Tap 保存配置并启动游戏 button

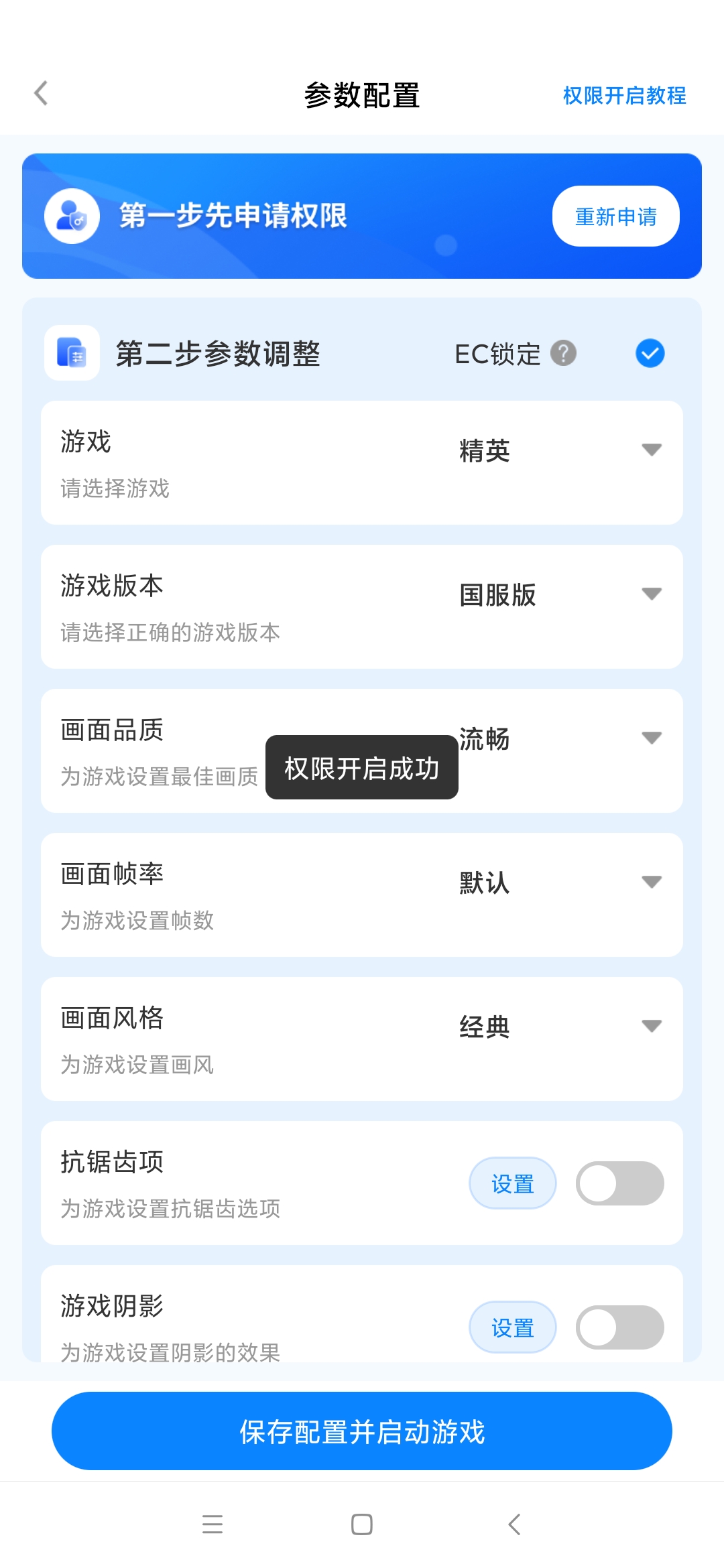click(362, 1431)
